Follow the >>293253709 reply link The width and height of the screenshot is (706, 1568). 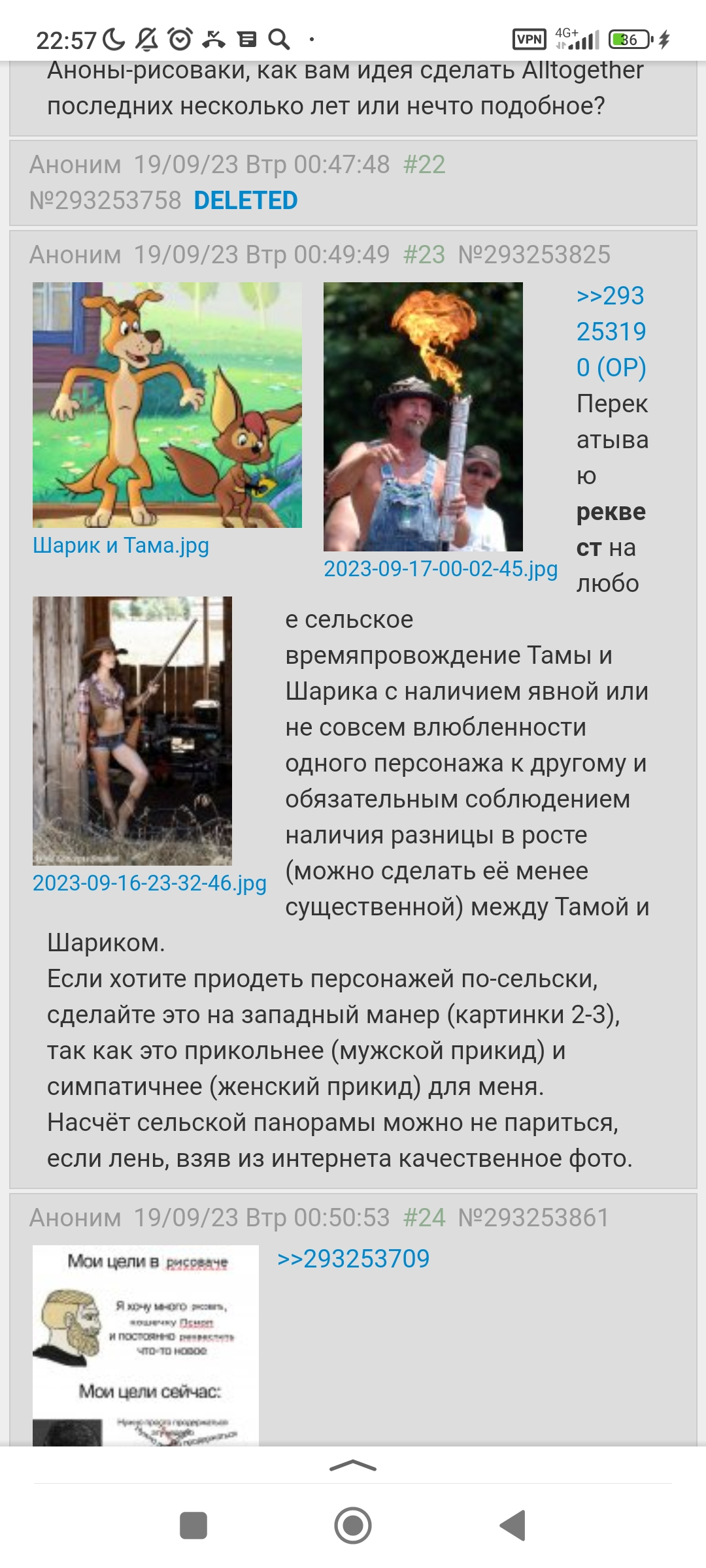click(x=354, y=1259)
